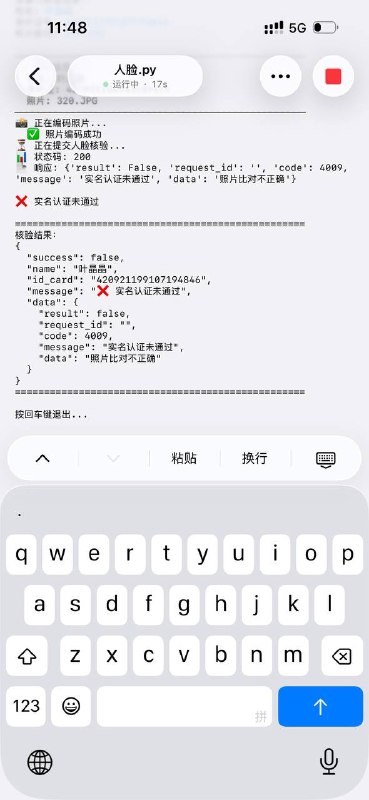
Task: Stop the running script with the red square
Action: point(333,77)
